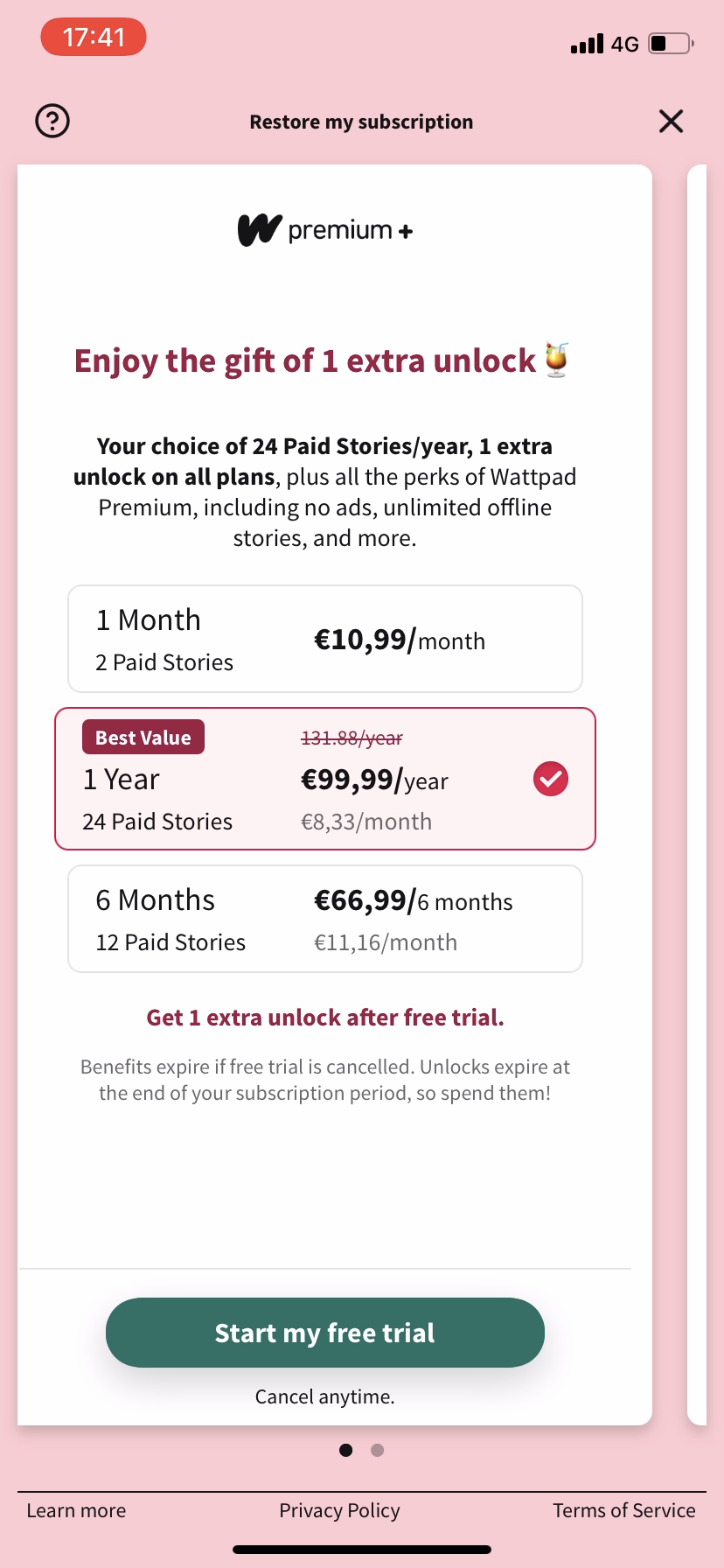
Task: Start my free trial
Action: (325, 1333)
